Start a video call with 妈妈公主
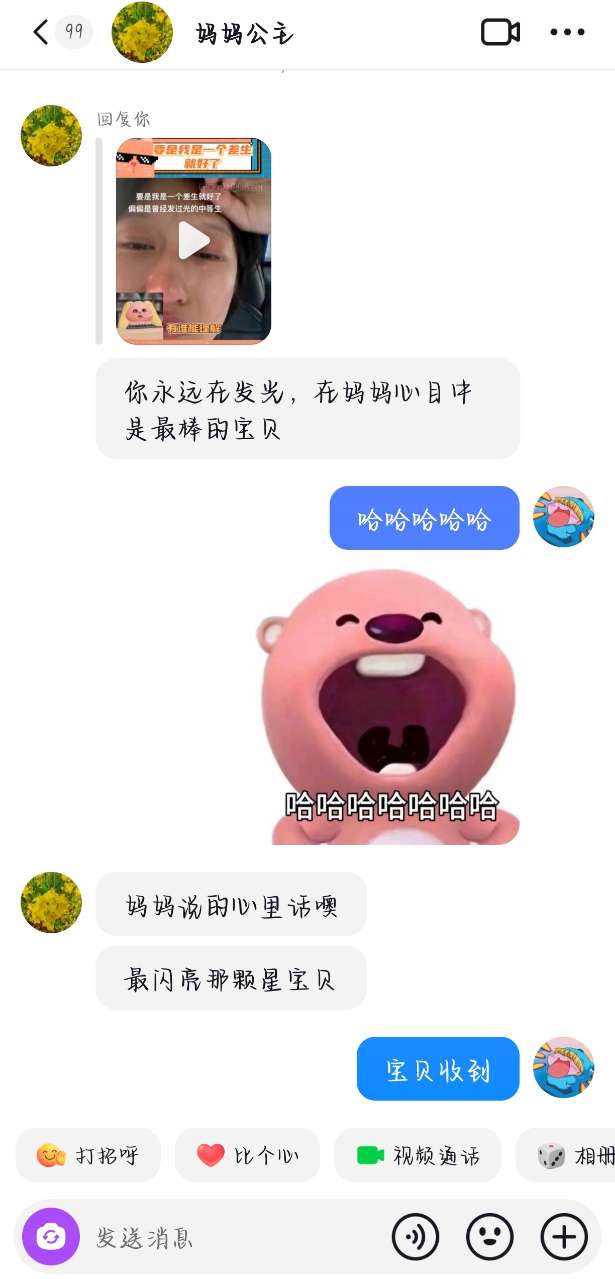615x1279 pixels. pyautogui.click(x=500, y=32)
